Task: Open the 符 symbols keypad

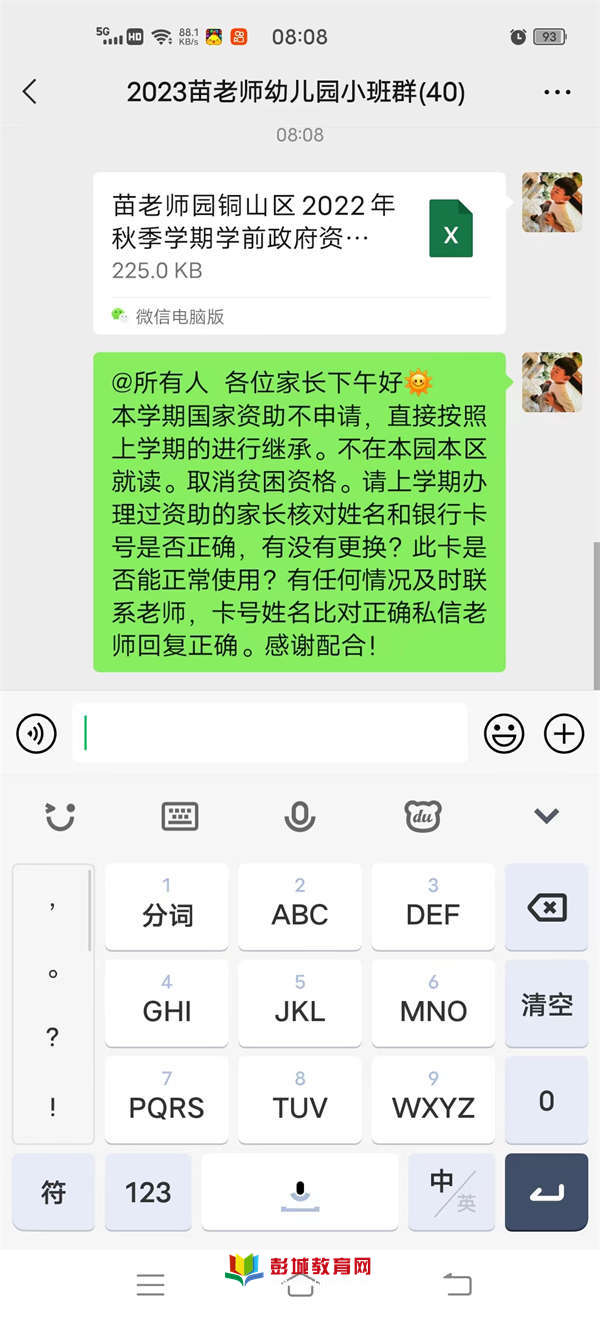Action: coord(53,1192)
